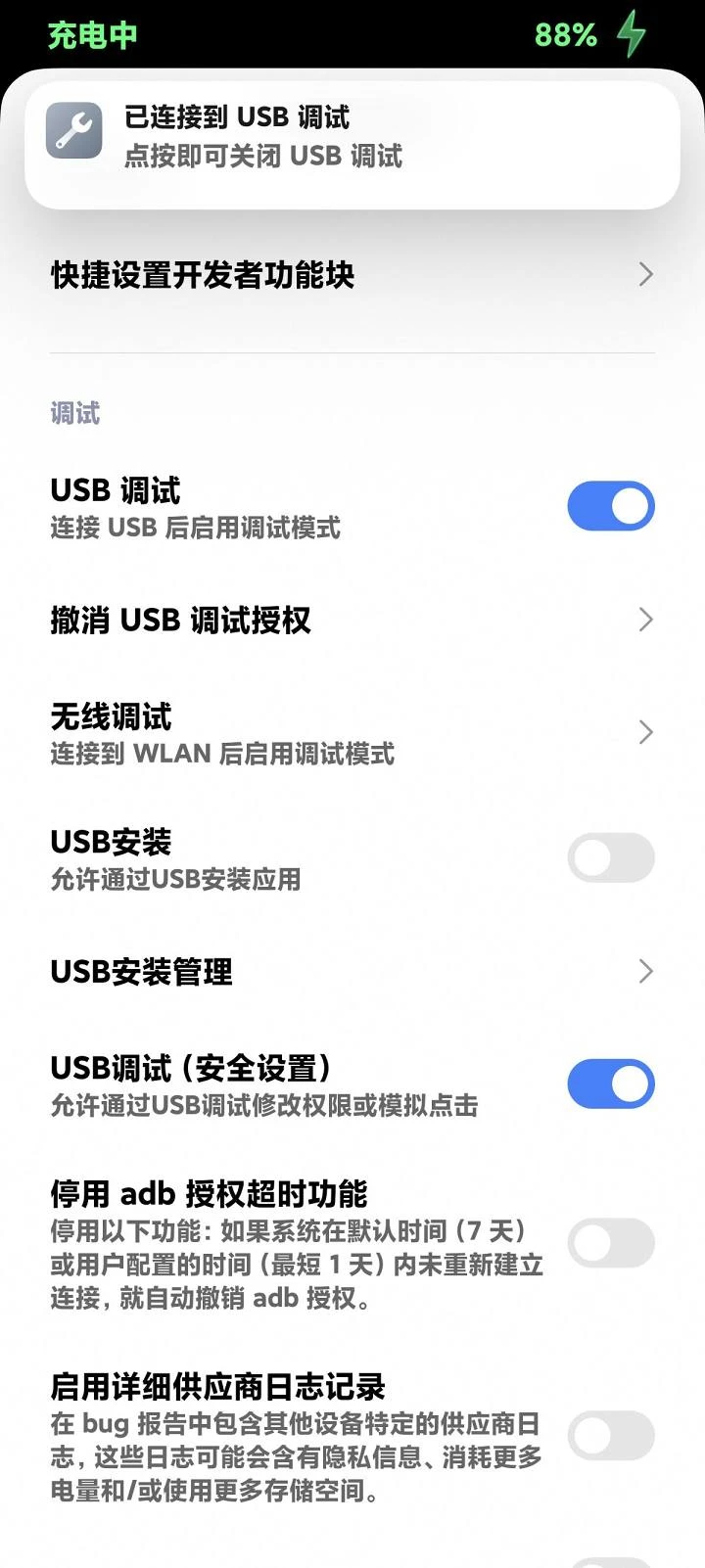Viewport: 705px width, 1568px height.
Task: Disable USB调试（安全设置）switch
Action: pos(610,1084)
